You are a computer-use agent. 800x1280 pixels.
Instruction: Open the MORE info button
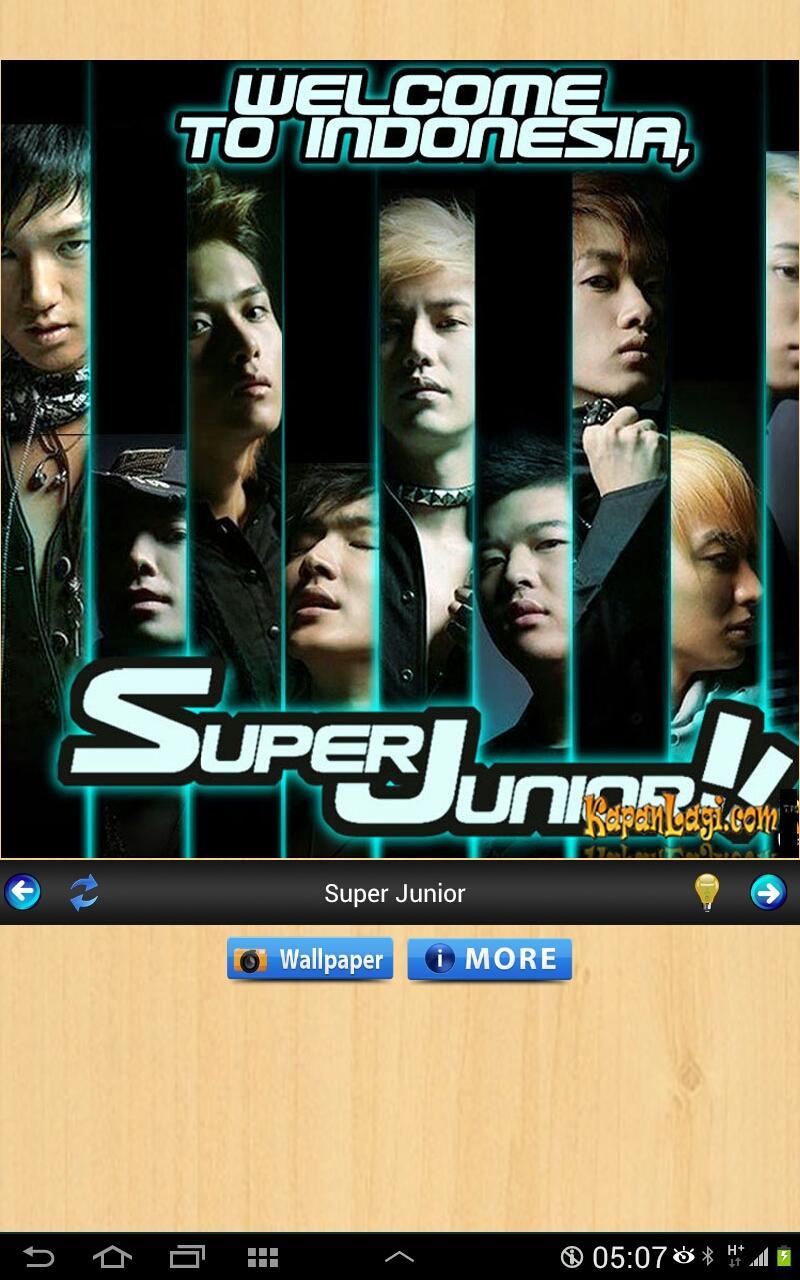(x=489, y=960)
